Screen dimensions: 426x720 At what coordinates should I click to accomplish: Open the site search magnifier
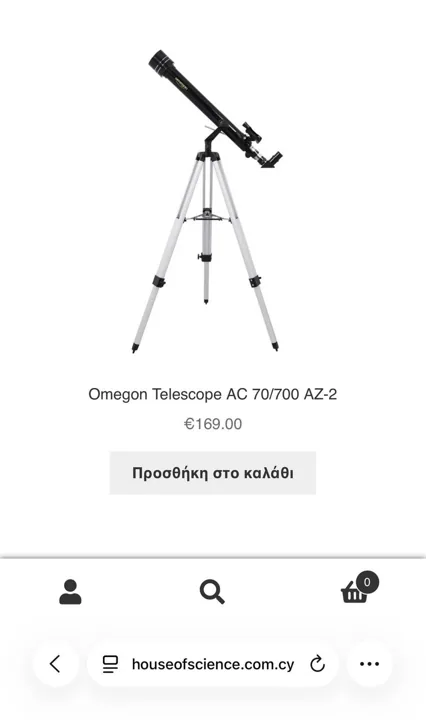click(x=212, y=591)
